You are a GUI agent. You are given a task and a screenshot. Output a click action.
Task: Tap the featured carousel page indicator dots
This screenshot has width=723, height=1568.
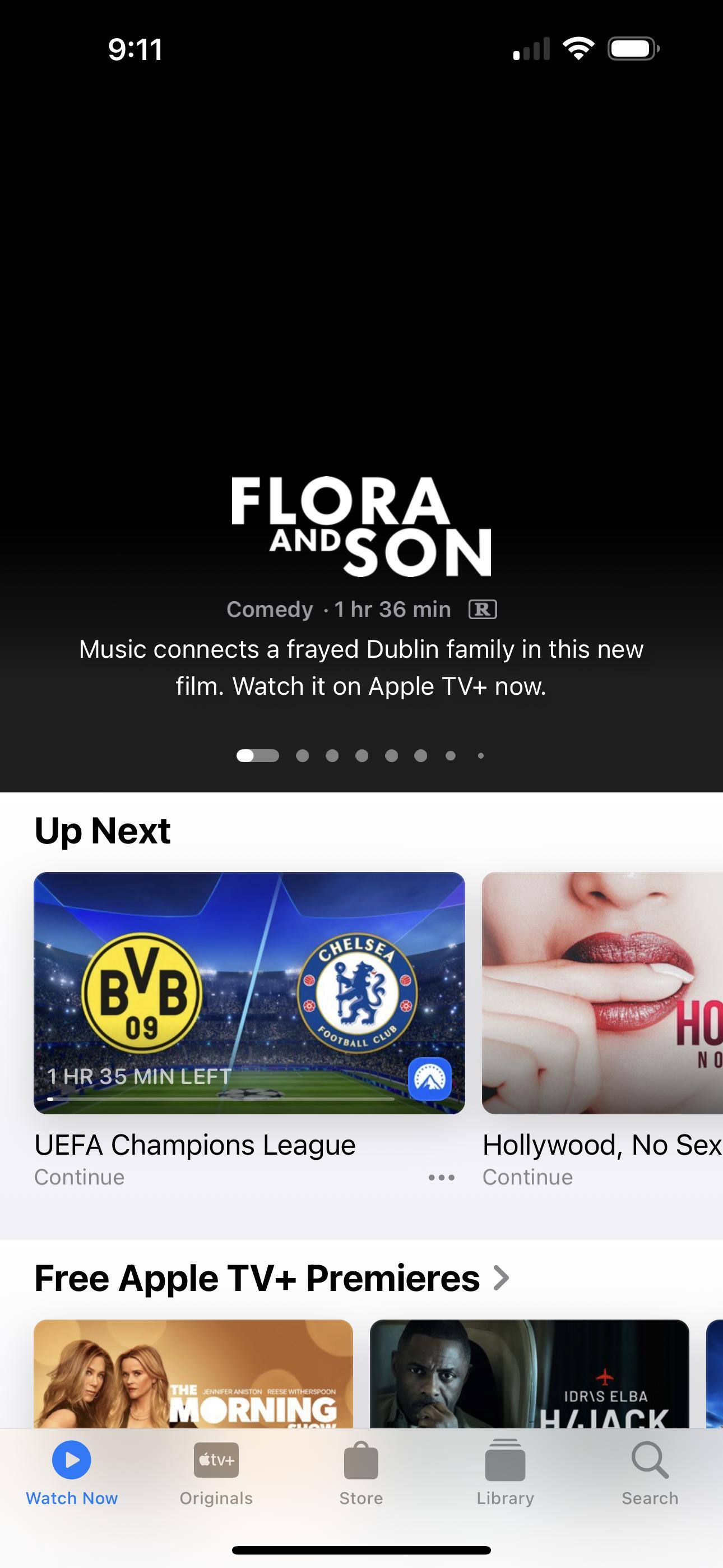tap(361, 755)
